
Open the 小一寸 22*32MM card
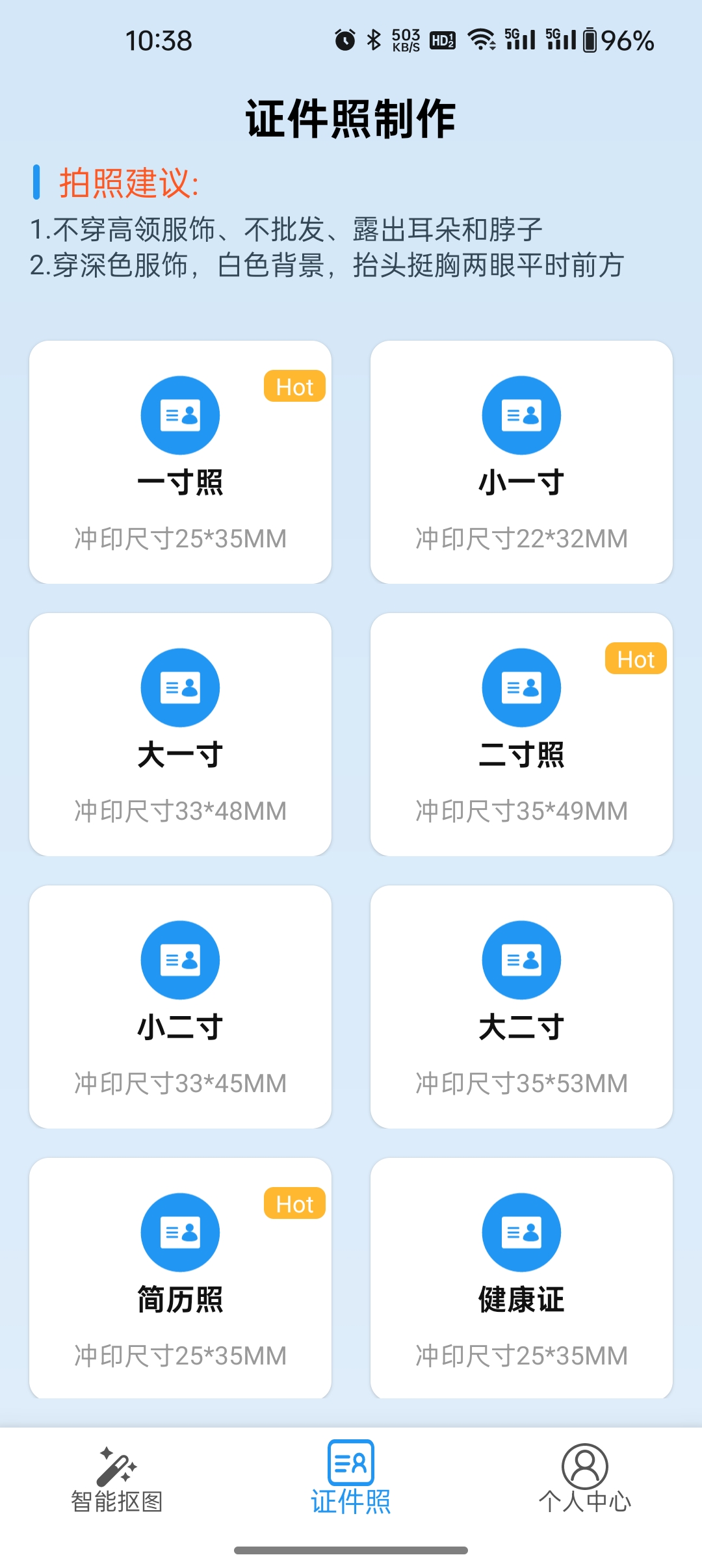tap(521, 462)
